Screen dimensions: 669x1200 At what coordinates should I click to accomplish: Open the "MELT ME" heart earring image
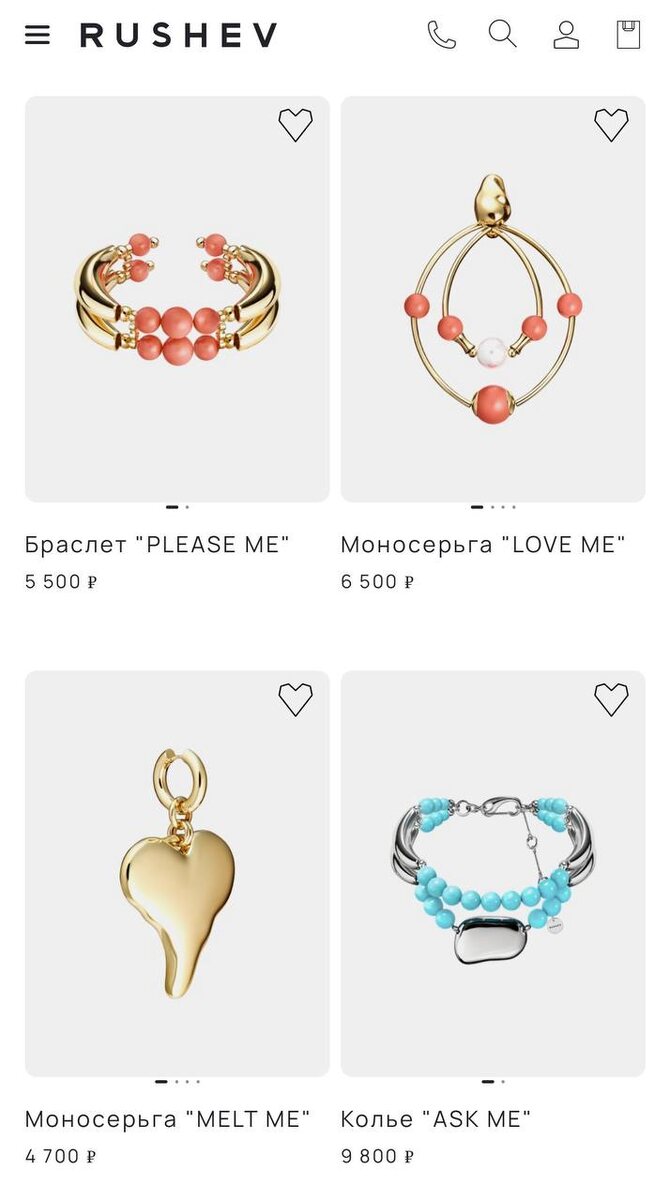[177, 873]
